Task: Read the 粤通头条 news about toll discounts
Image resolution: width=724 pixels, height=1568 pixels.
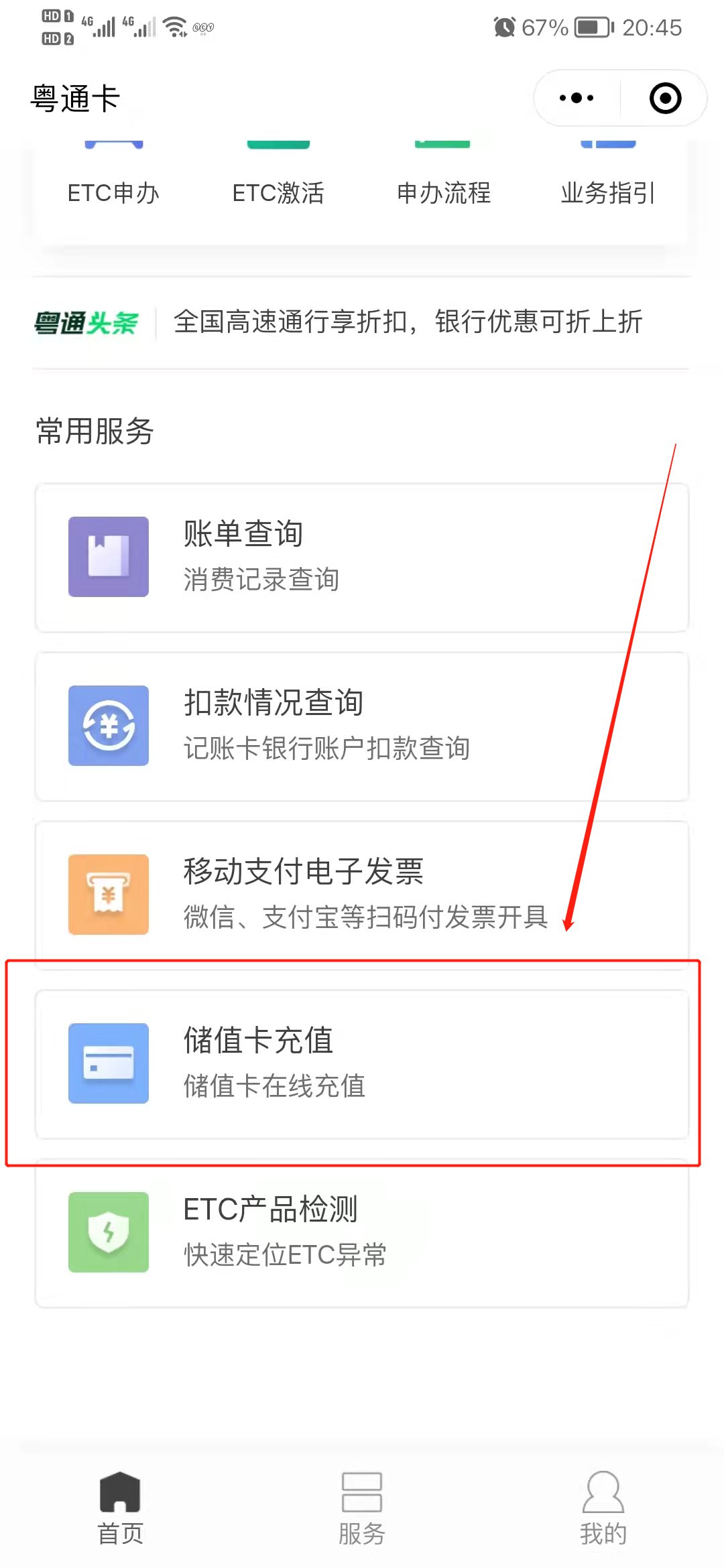Action: pyautogui.click(x=408, y=322)
